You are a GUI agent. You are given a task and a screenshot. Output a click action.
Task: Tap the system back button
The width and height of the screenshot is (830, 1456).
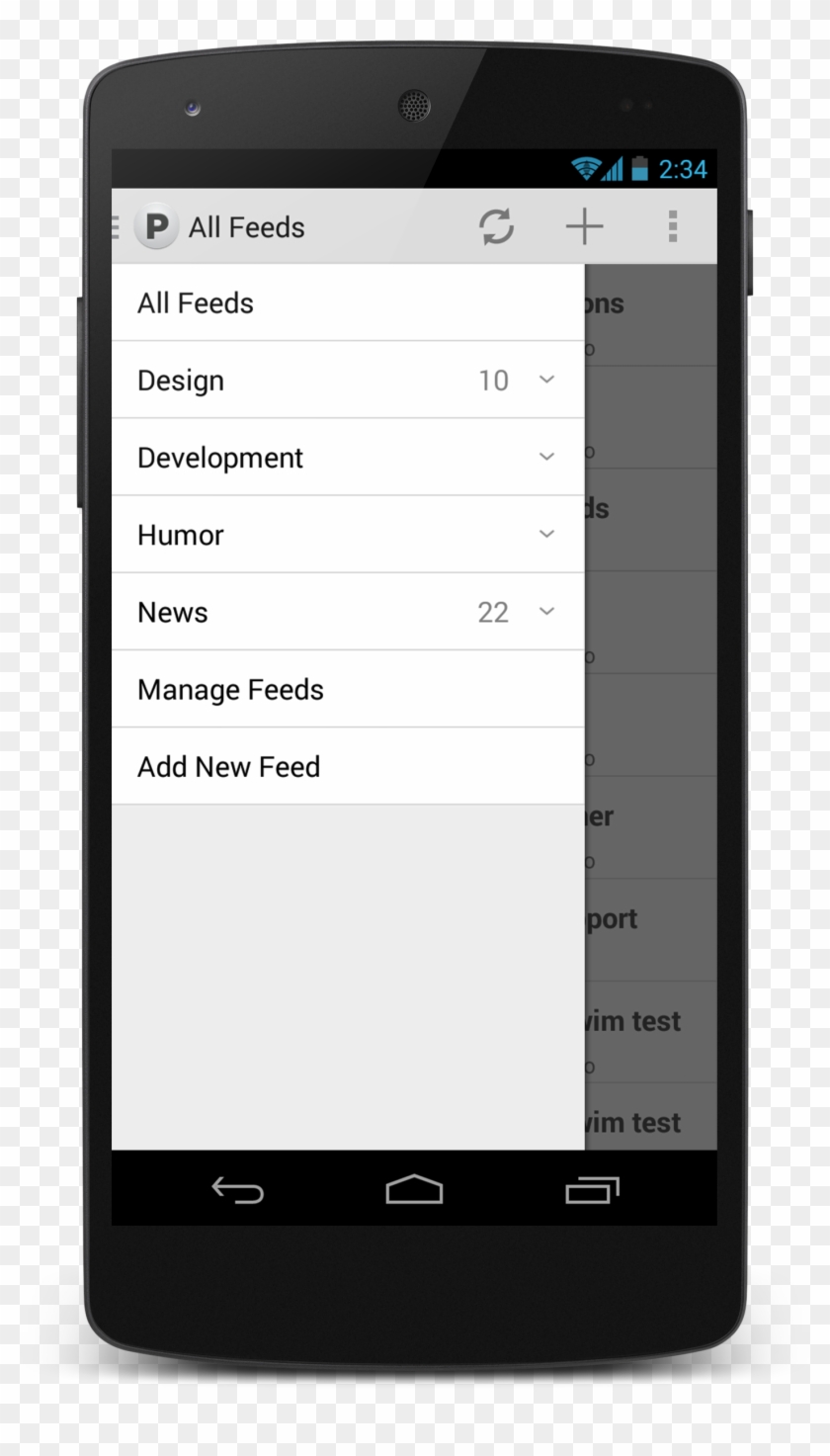tap(238, 1190)
